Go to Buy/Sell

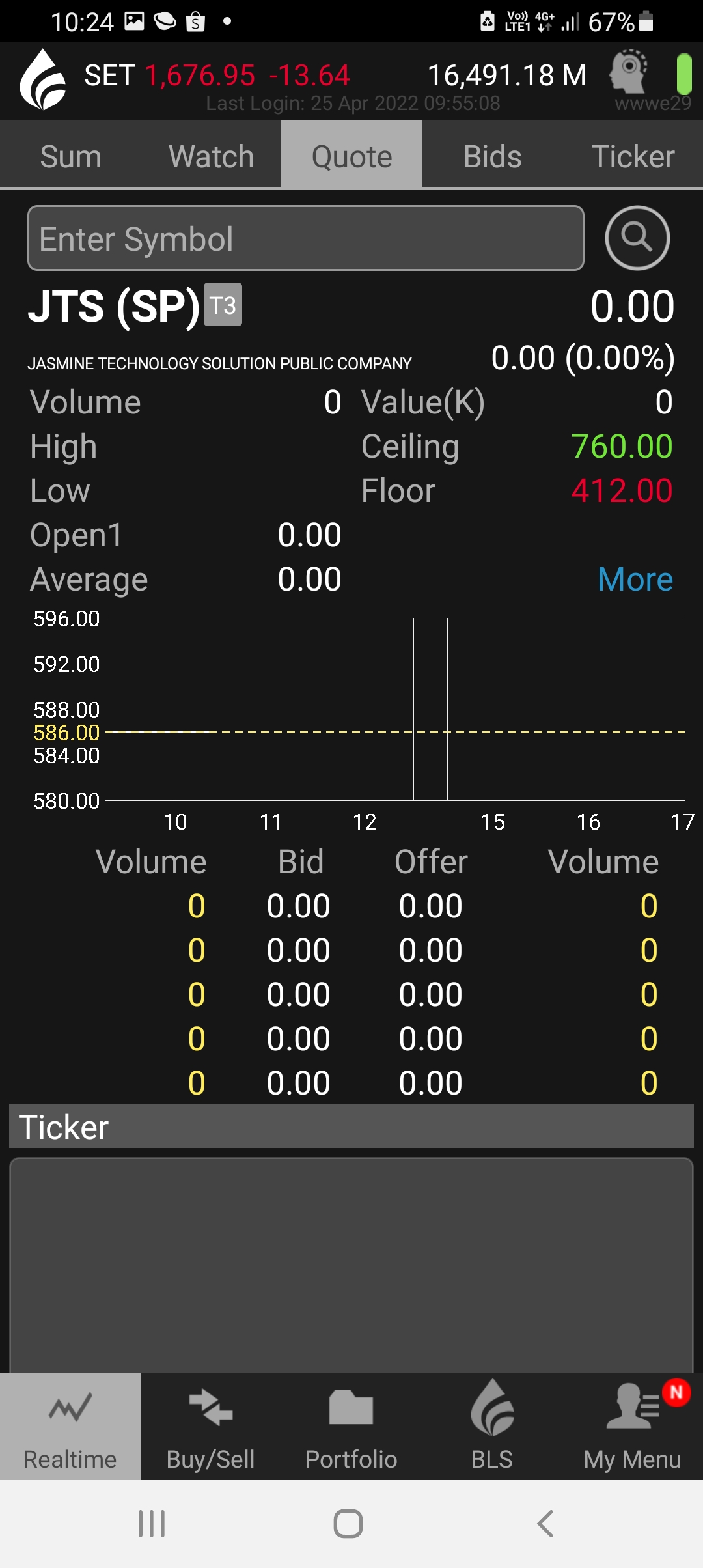tap(211, 1426)
